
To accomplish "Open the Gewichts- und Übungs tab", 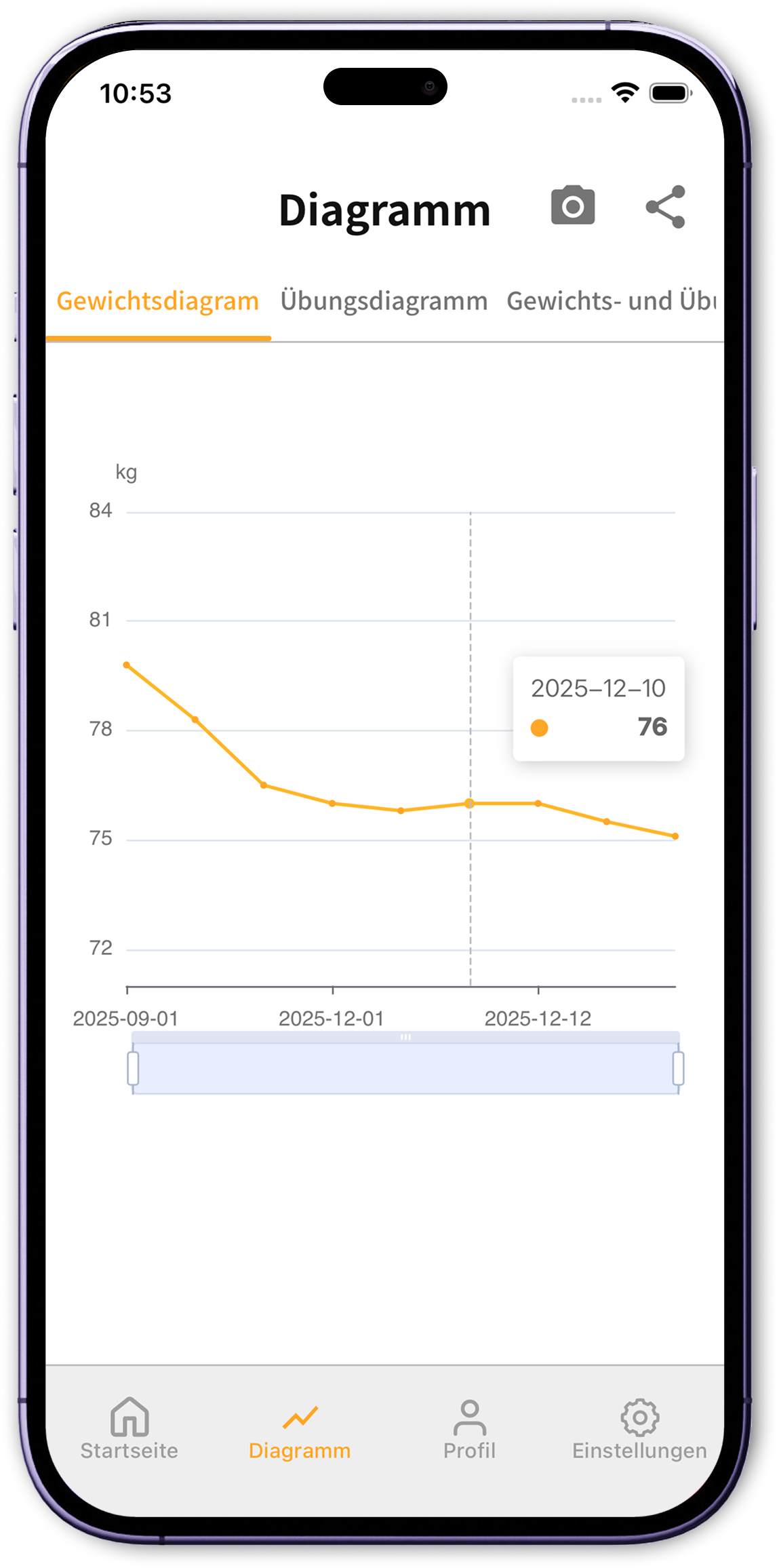I will tap(610, 301).
